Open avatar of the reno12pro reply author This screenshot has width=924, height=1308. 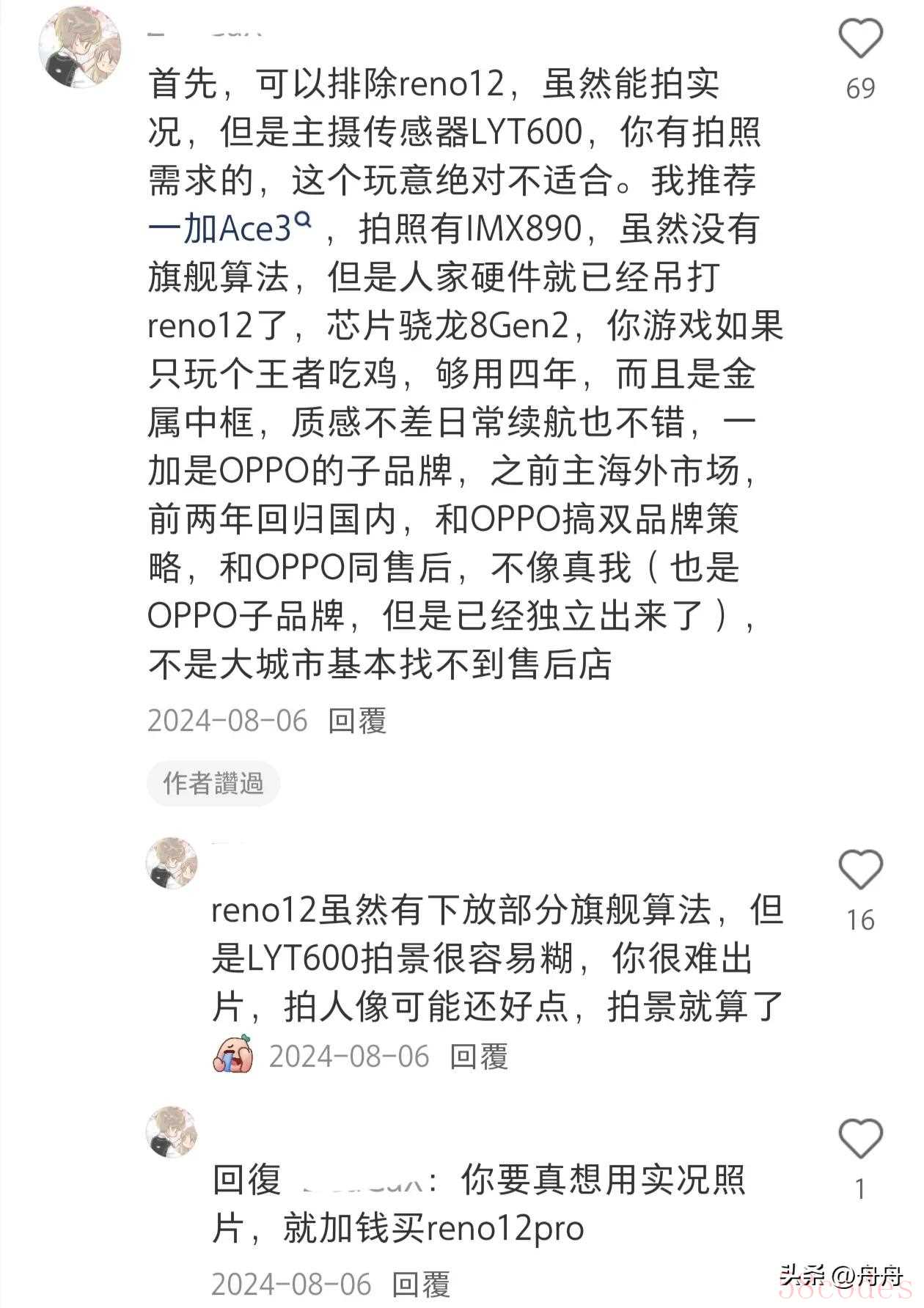coord(172,1131)
